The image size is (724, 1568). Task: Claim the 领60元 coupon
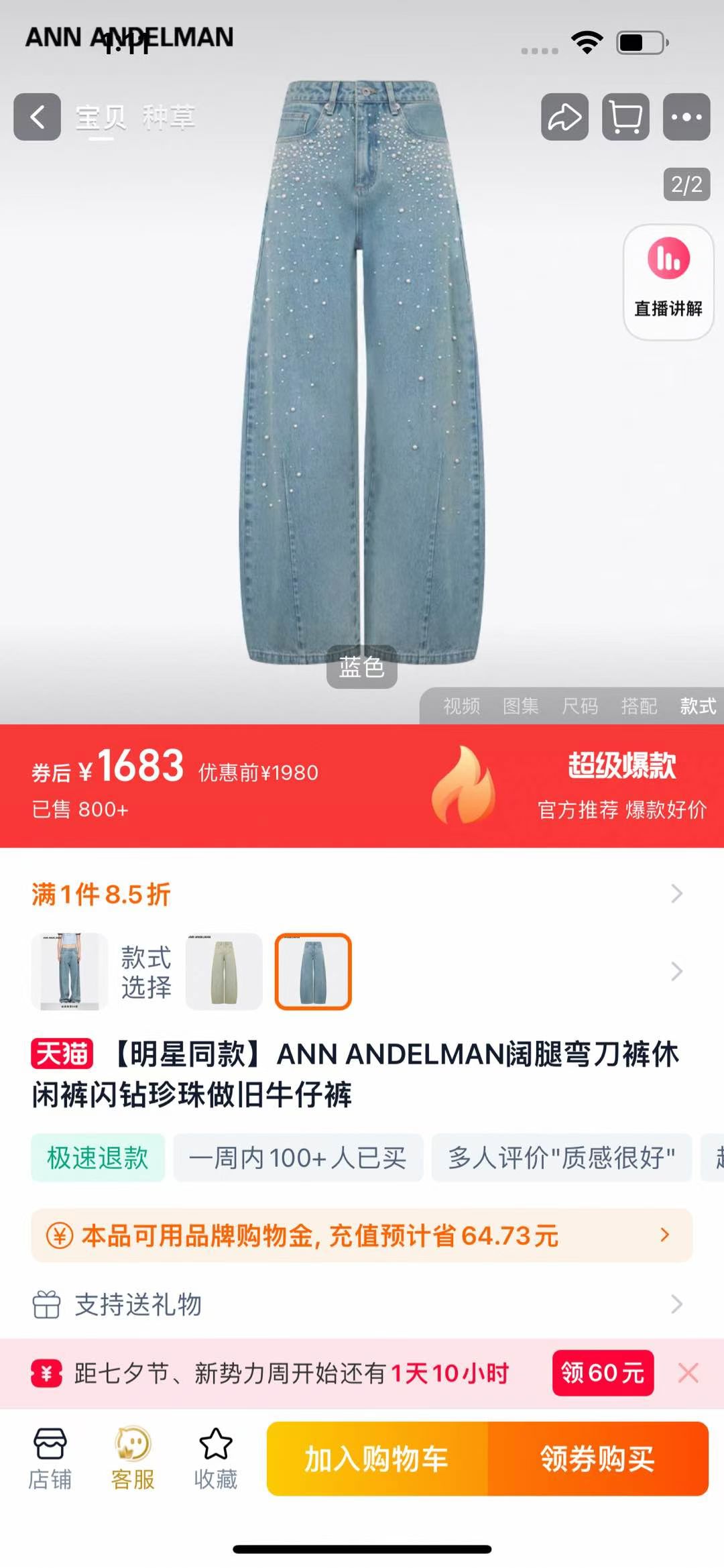click(x=602, y=1373)
